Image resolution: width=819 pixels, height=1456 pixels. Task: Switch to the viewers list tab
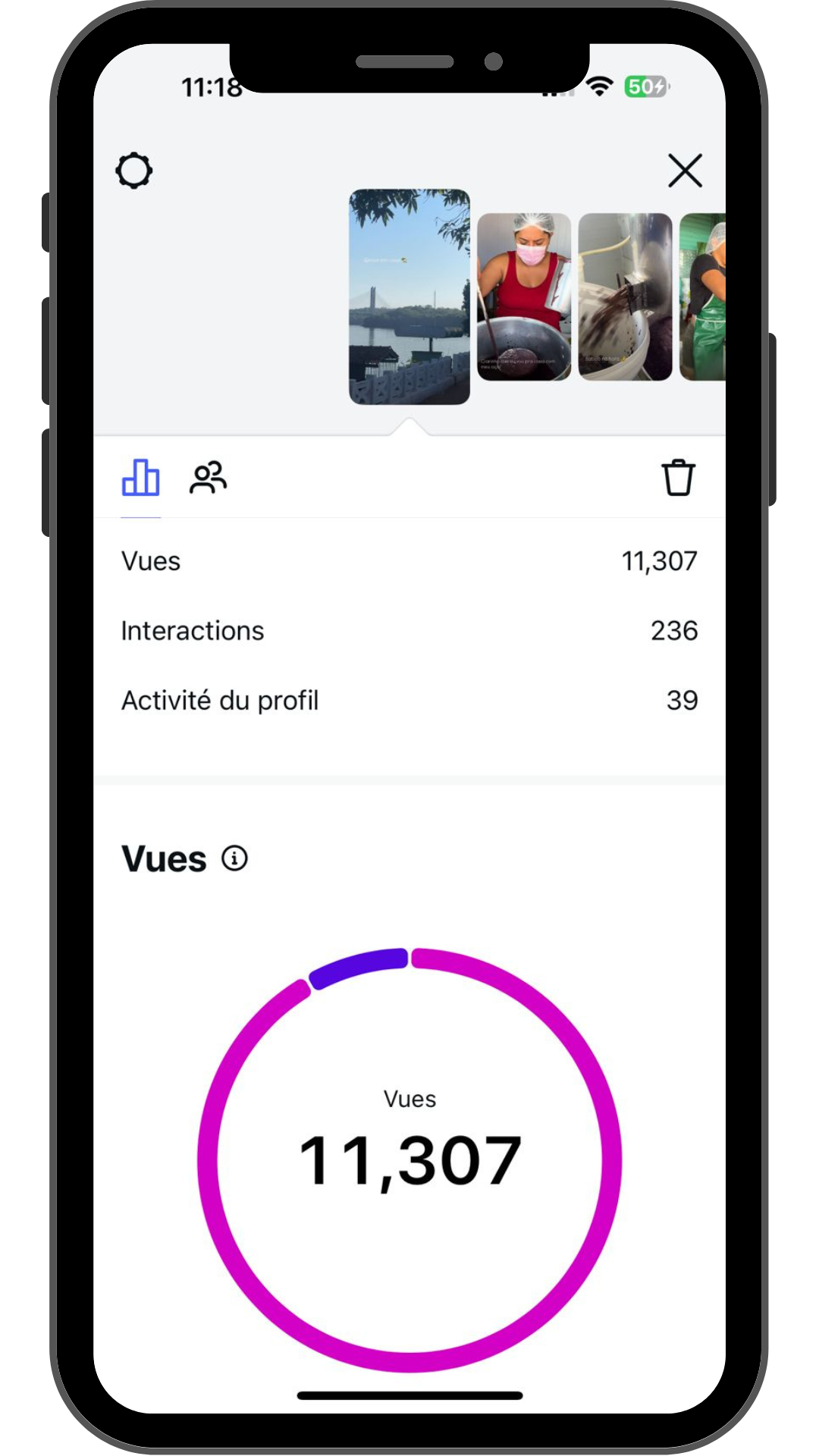coord(208,479)
